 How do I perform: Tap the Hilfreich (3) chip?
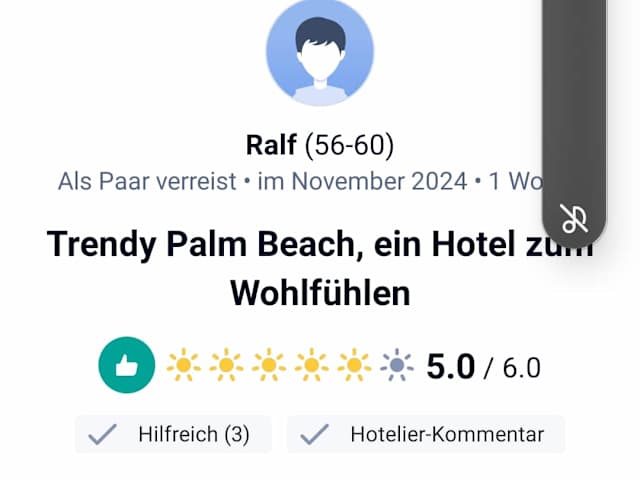(173, 434)
